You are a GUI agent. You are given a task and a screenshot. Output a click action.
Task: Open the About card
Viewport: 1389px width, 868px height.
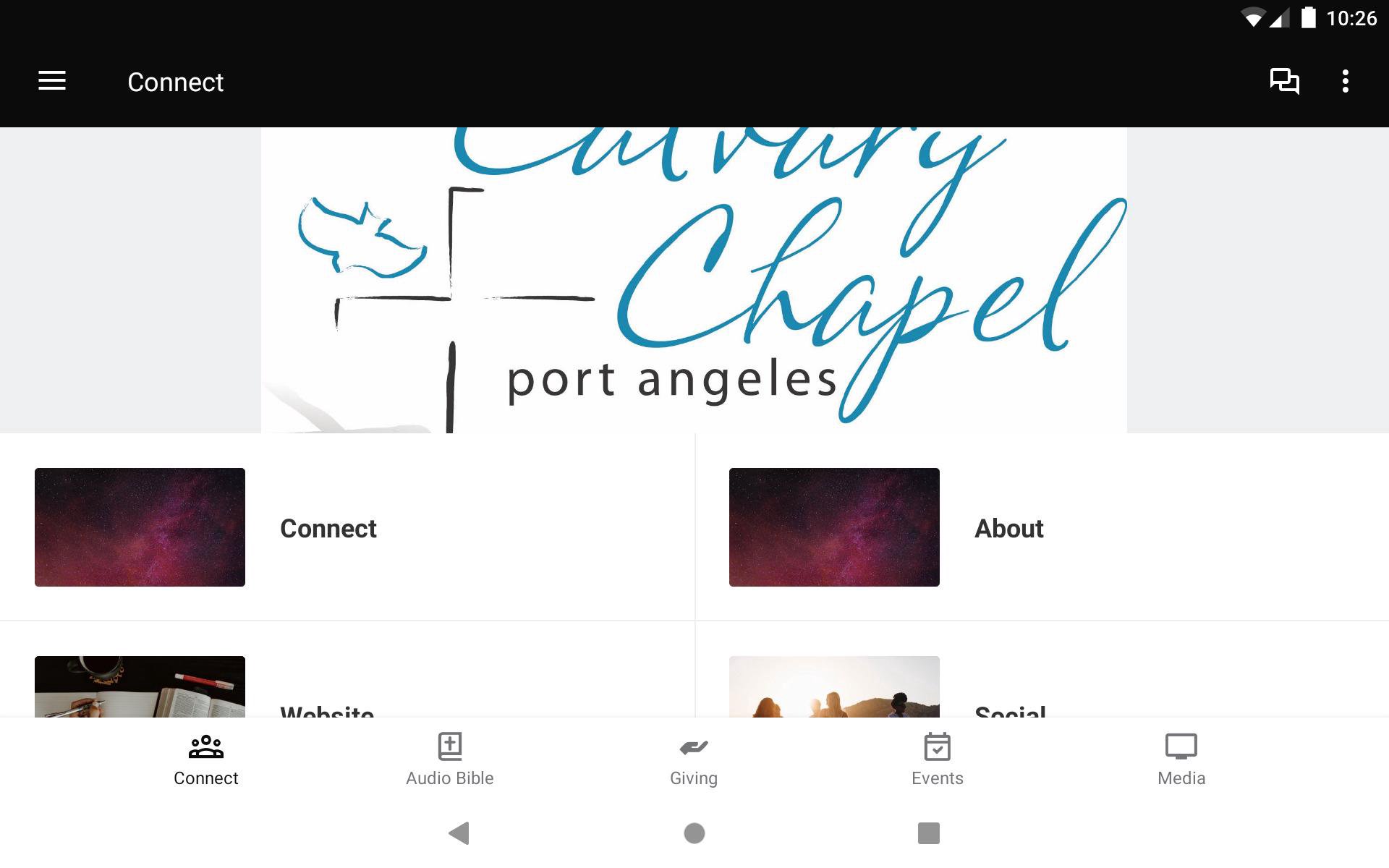coord(1042,527)
